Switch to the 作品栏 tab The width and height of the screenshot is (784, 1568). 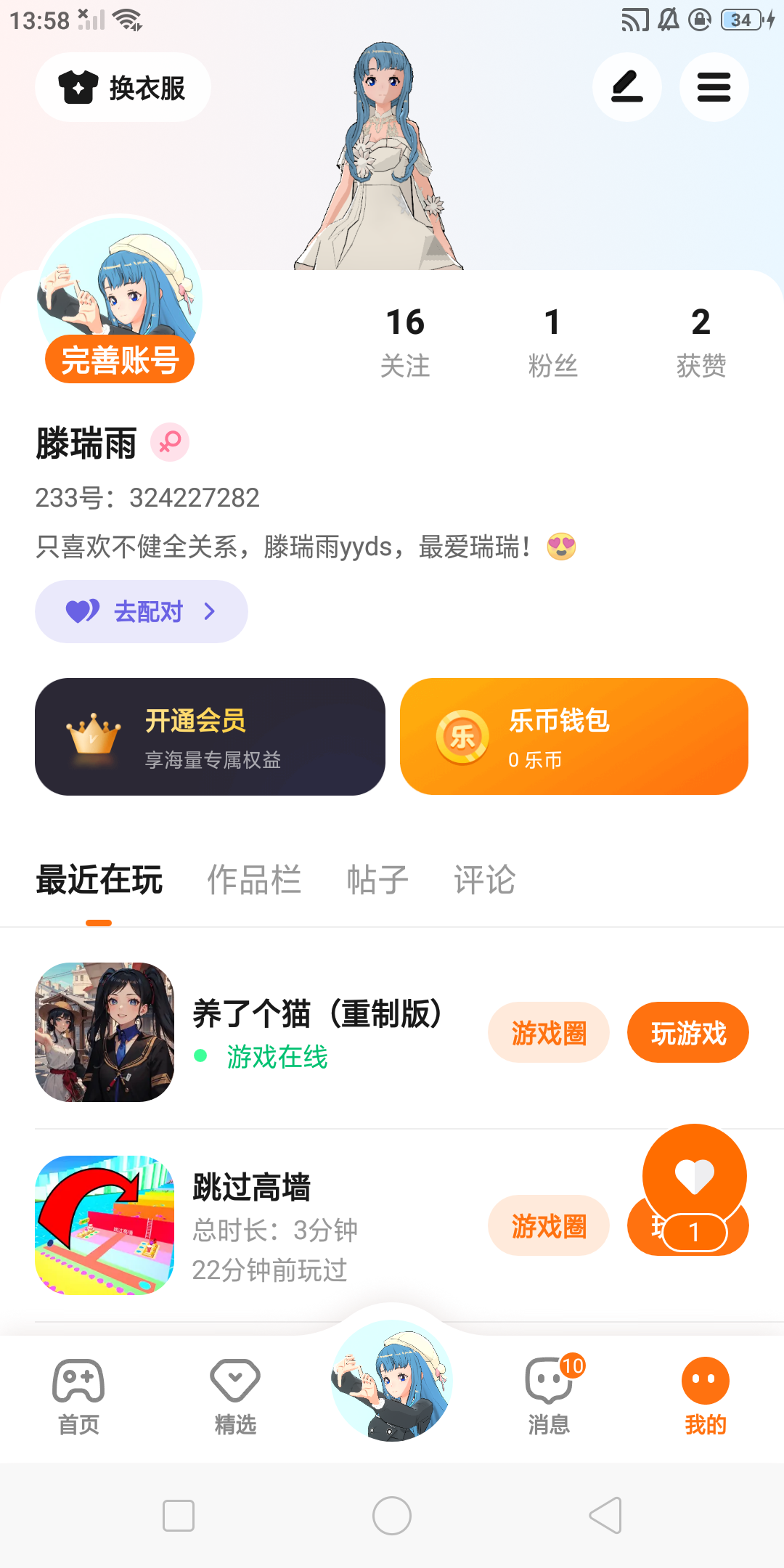pyautogui.click(x=254, y=880)
